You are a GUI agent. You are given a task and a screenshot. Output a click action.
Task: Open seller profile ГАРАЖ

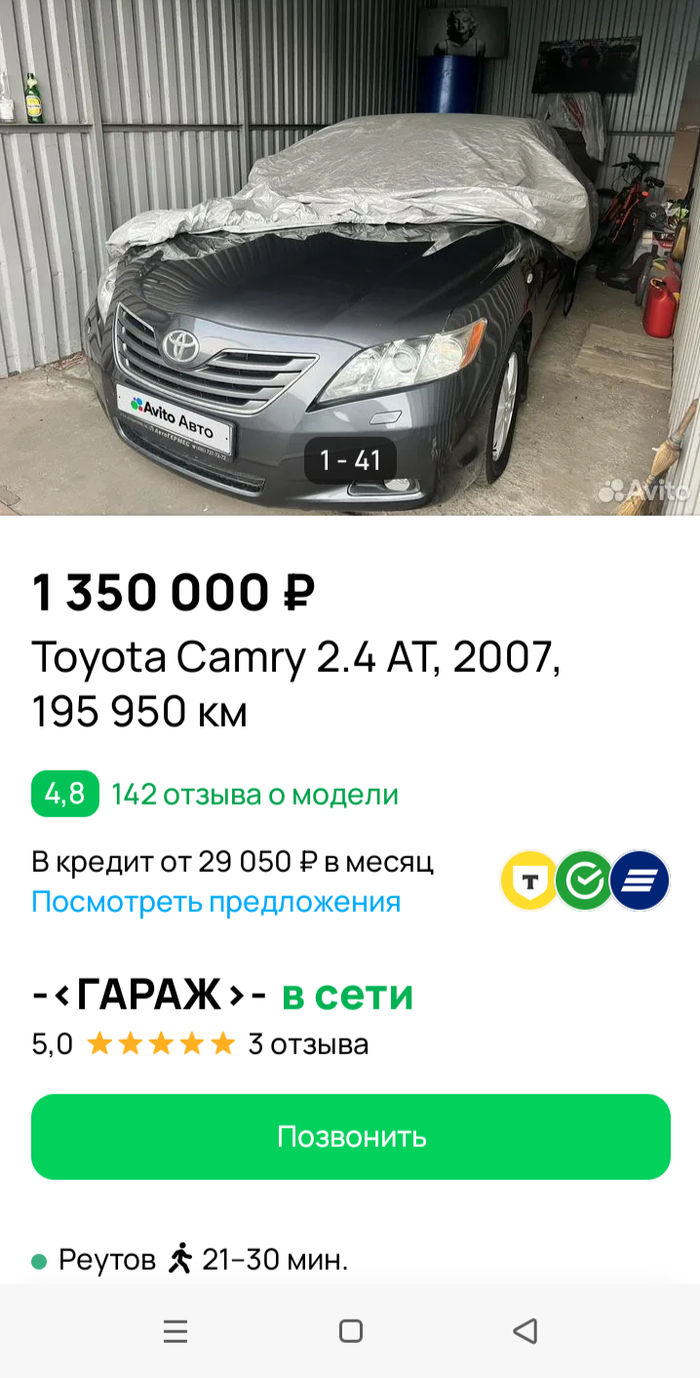tap(150, 995)
